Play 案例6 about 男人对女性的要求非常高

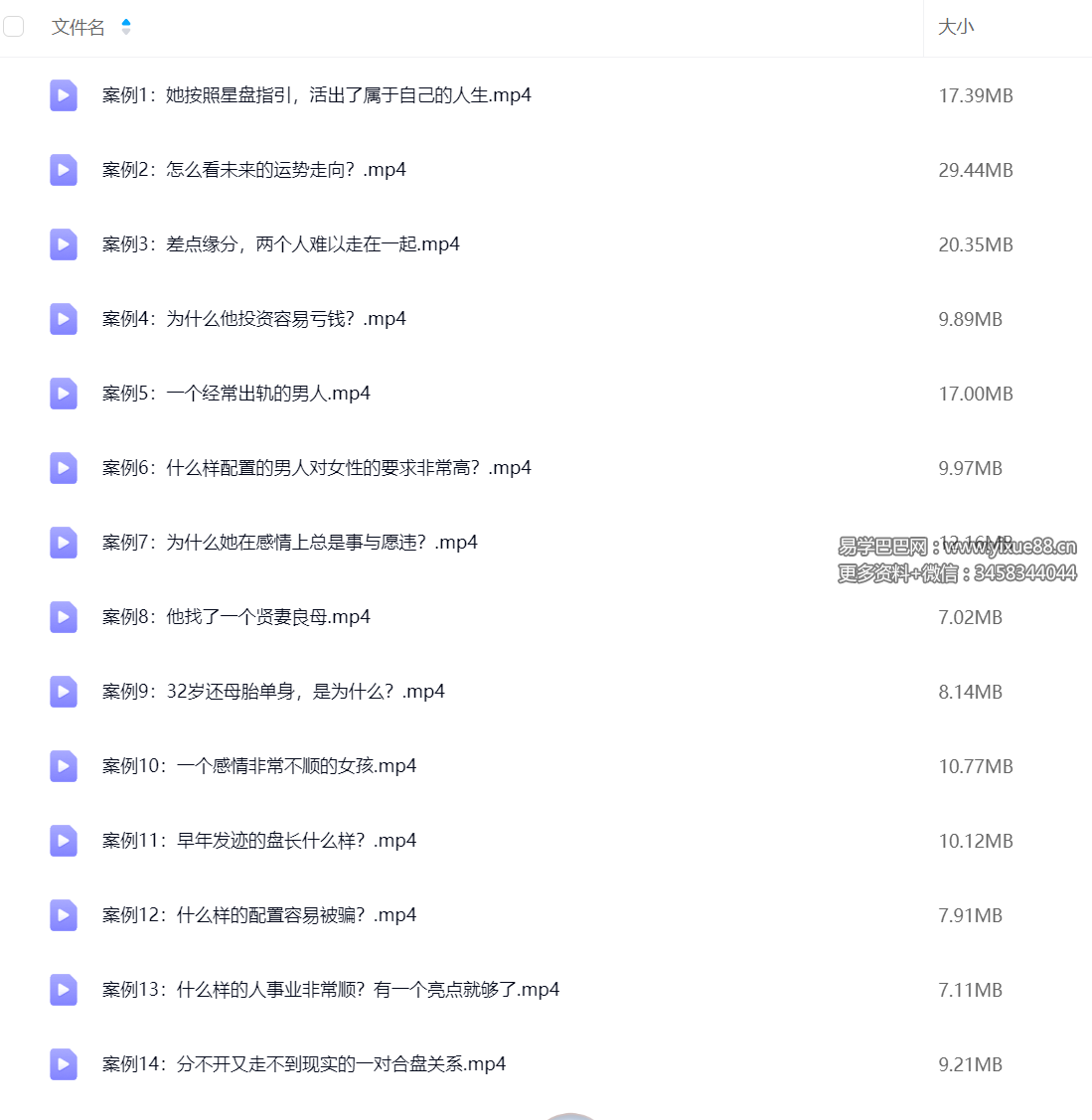point(316,468)
